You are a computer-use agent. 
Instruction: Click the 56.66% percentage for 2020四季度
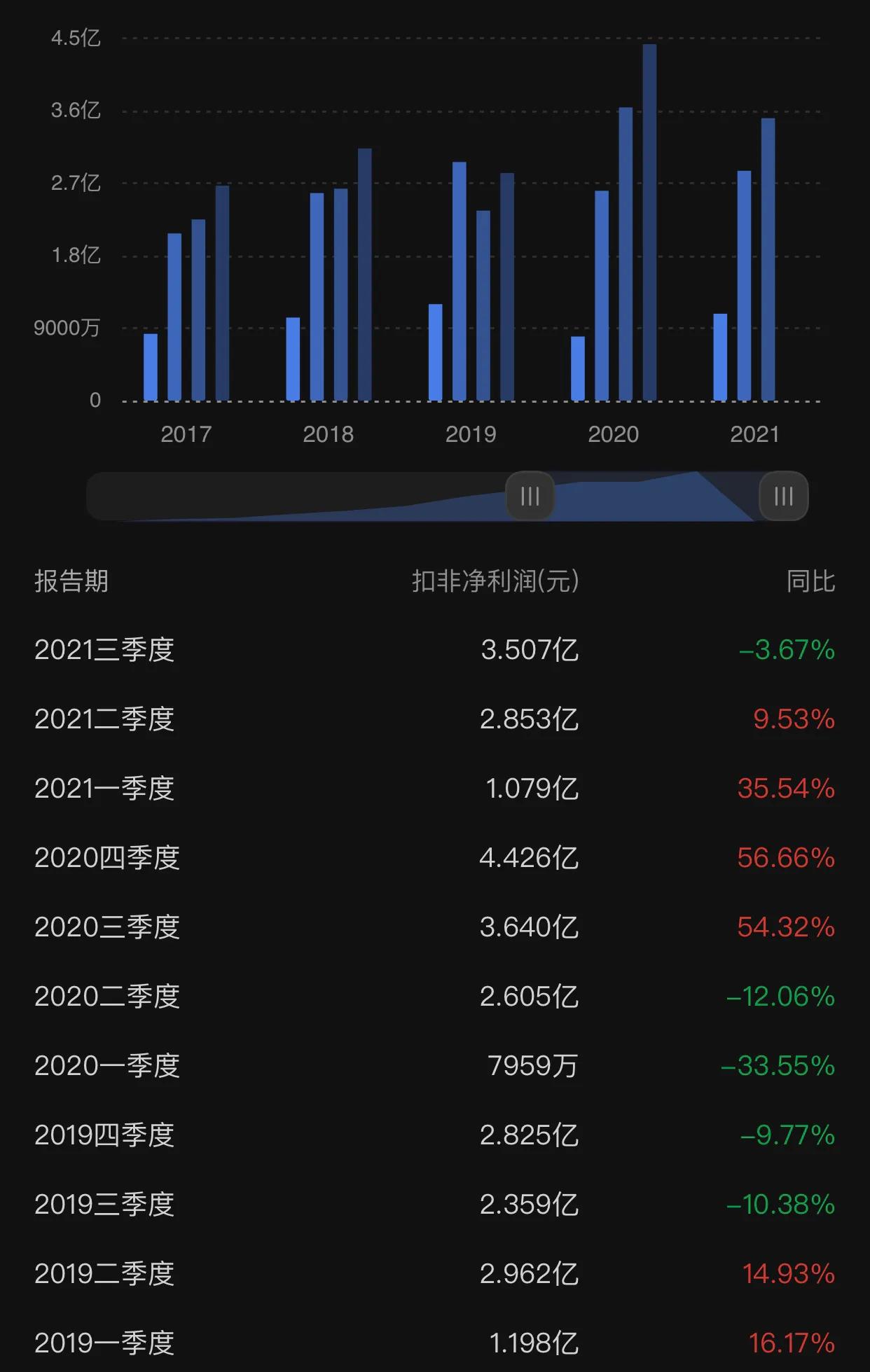coord(785,858)
